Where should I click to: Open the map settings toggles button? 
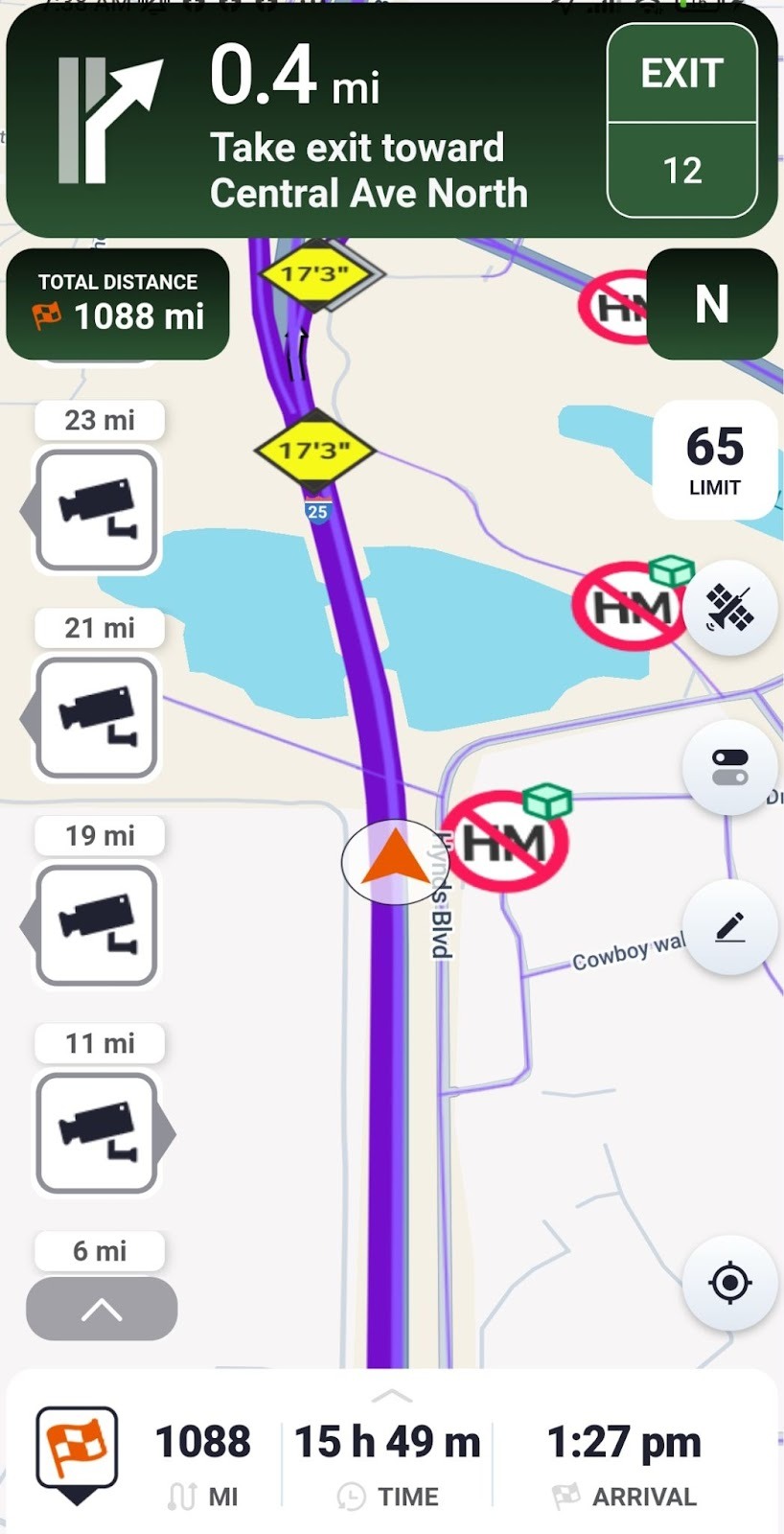tap(729, 768)
